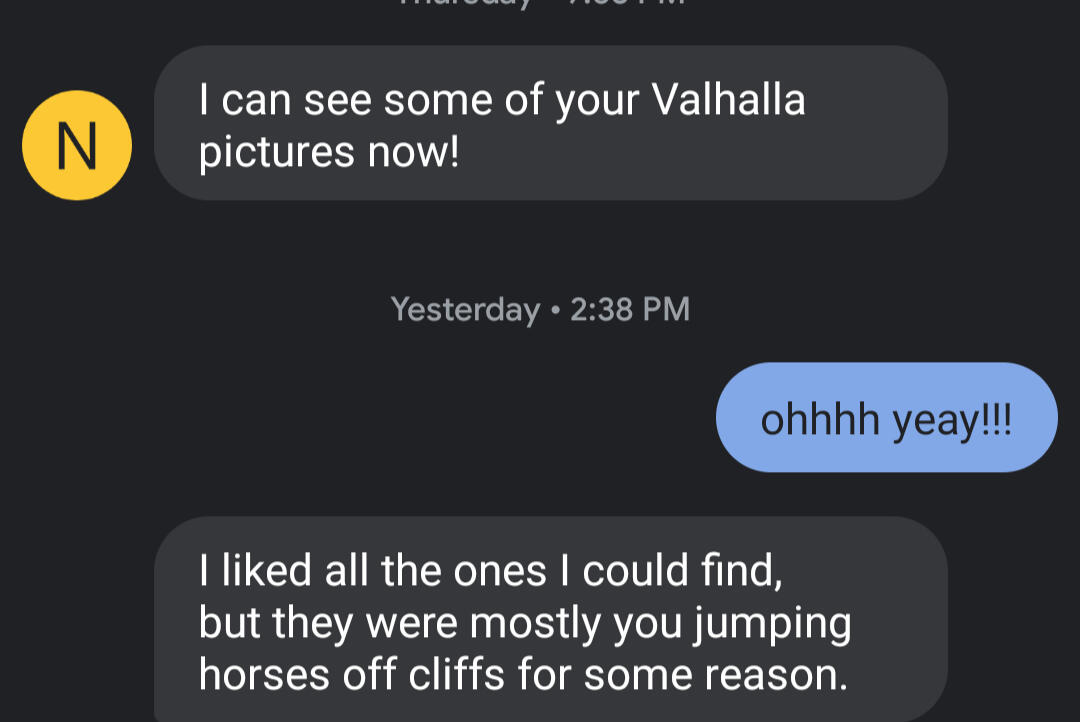The width and height of the screenshot is (1080, 722).
Task: Tap the message about jumping horses off cliffs
Action: pos(550,622)
